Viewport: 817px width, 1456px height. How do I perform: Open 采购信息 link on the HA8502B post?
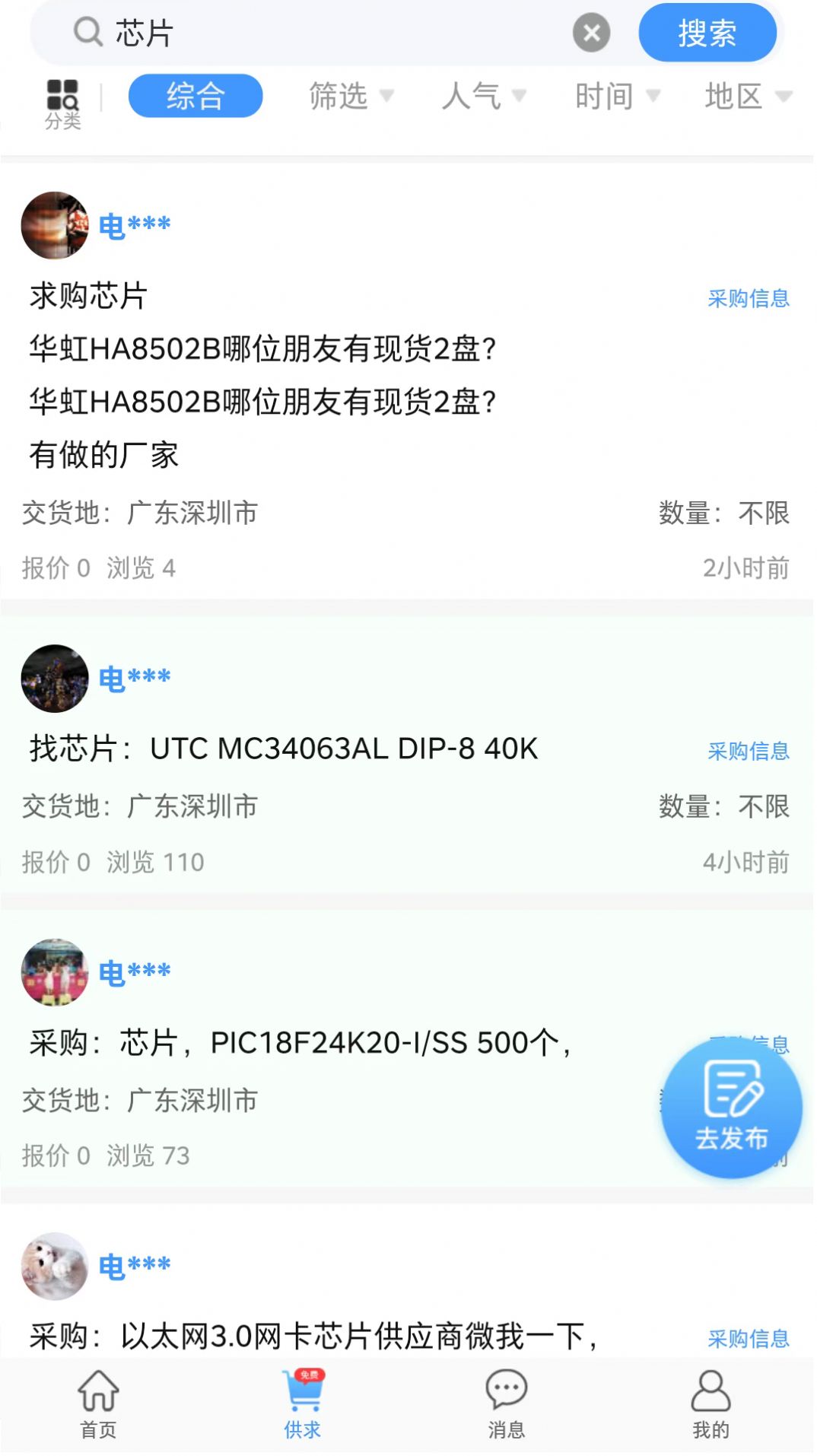[749, 299]
